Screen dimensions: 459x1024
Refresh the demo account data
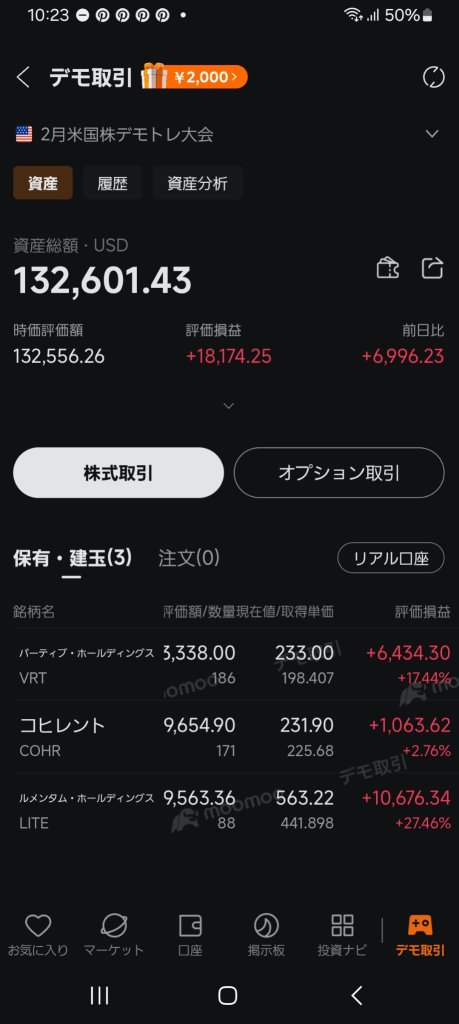[434, 78]
